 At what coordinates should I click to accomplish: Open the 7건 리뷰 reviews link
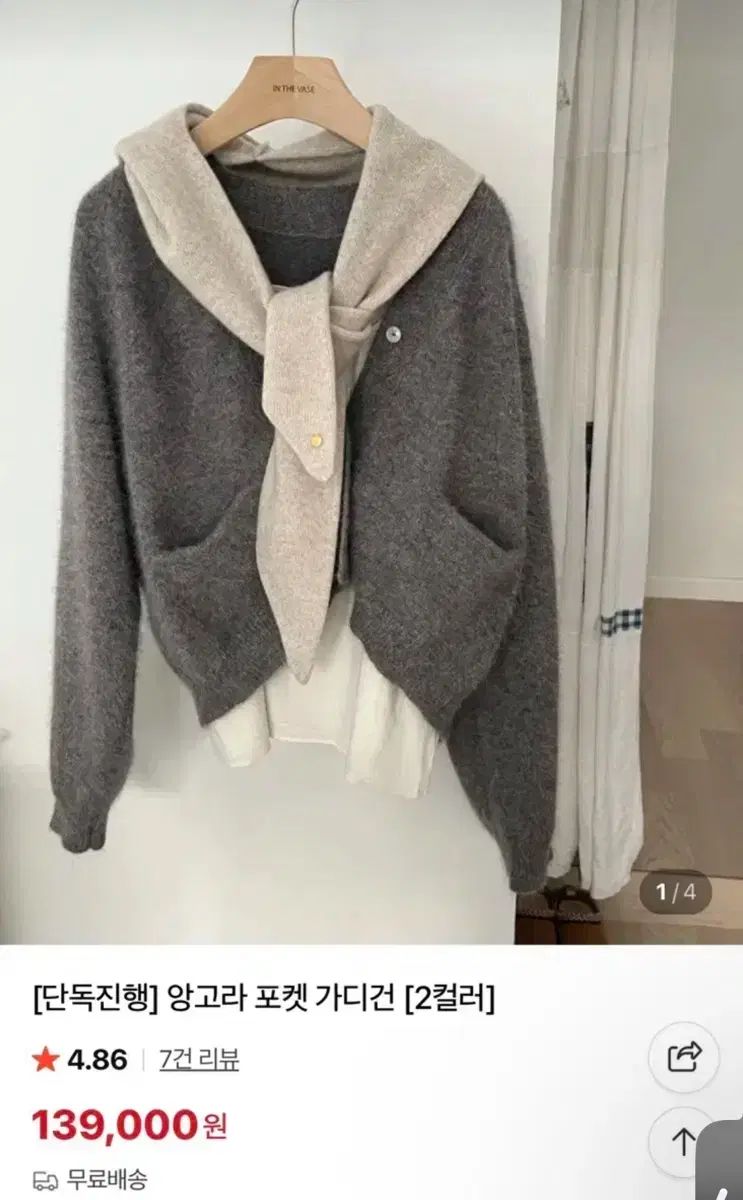[x=199, y=1059]
